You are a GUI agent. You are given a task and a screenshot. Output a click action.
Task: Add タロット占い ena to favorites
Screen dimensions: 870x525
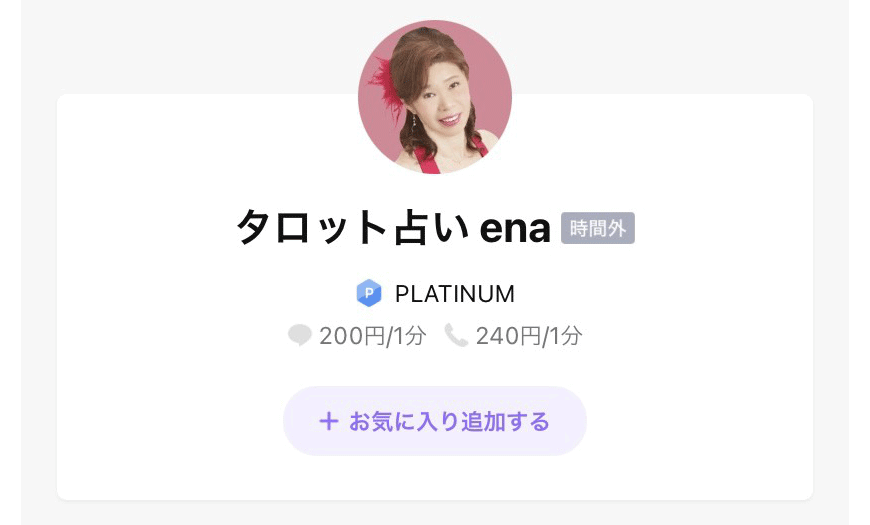tap(434, 421)
